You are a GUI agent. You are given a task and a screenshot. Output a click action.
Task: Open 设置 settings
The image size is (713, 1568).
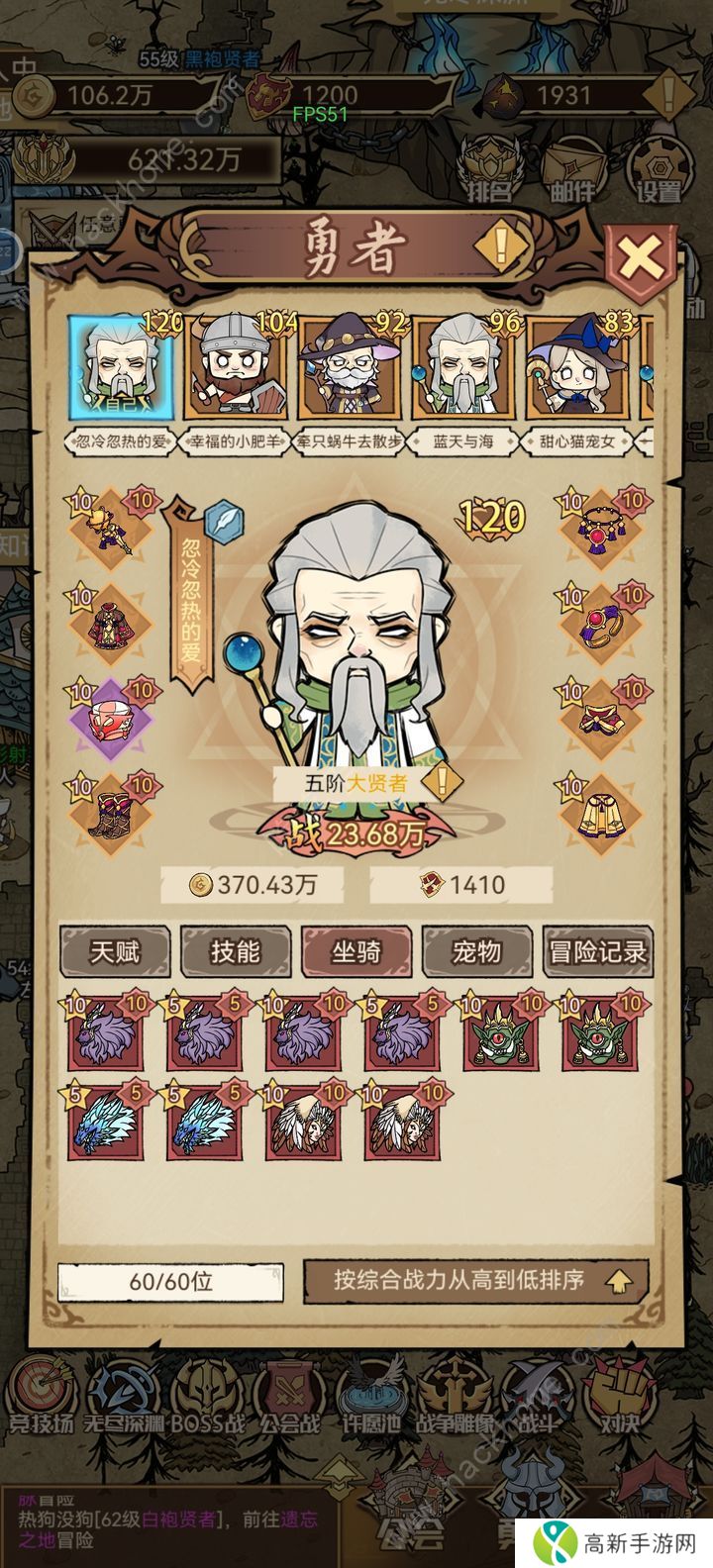point(659,168)
